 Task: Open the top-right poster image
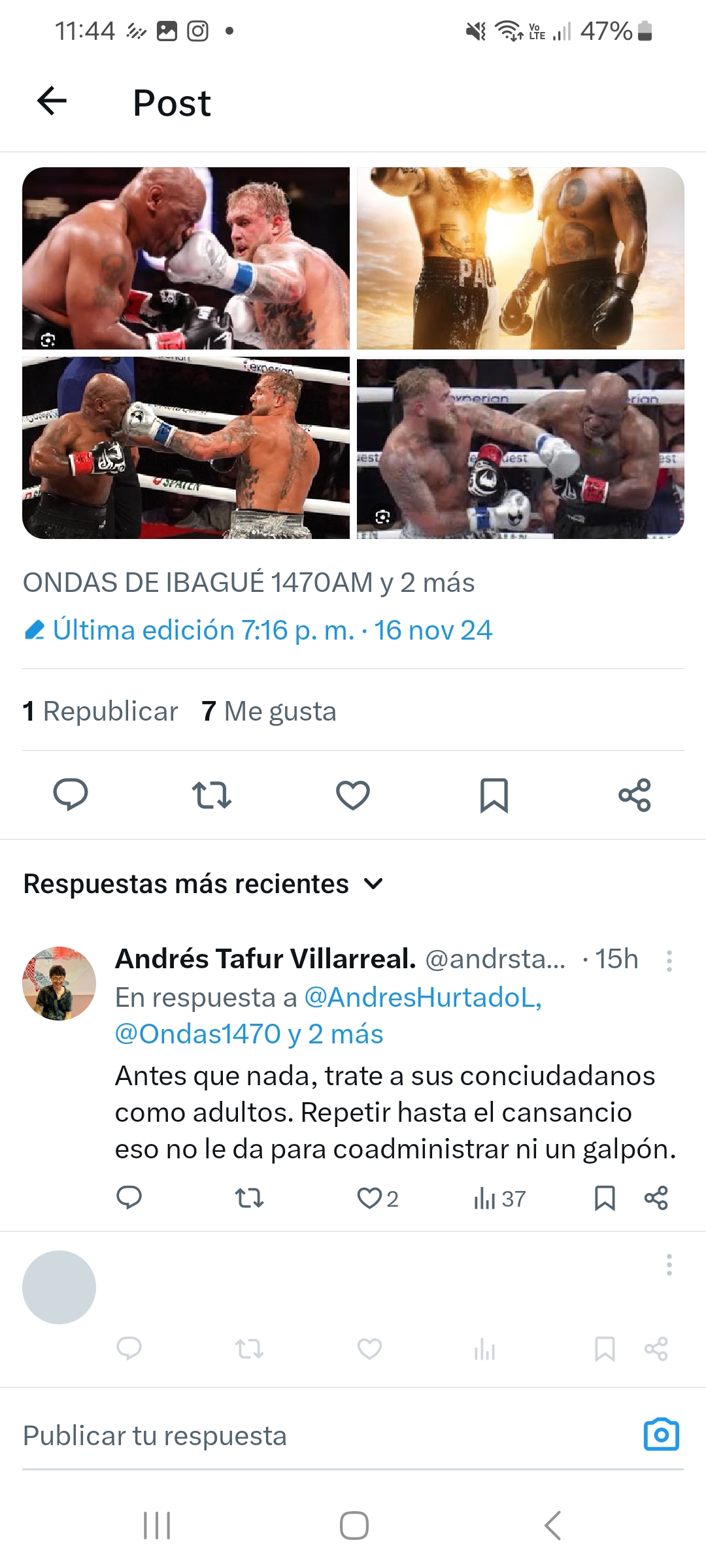(520, 258)
